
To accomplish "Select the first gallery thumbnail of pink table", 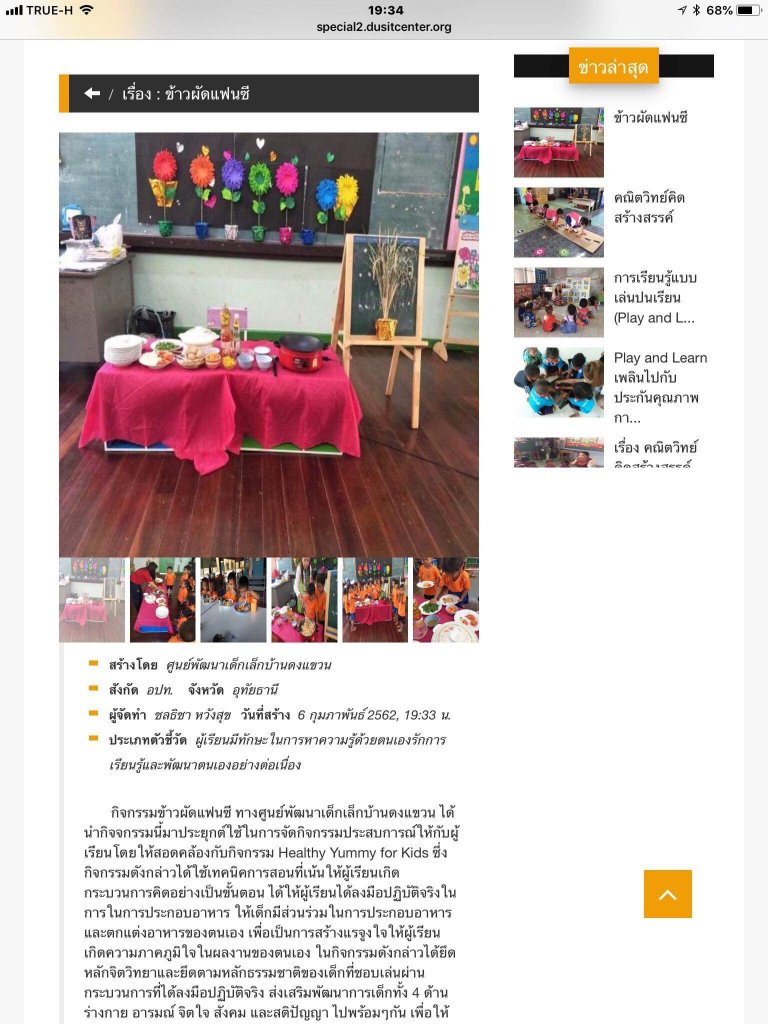I will pos(92,600).
